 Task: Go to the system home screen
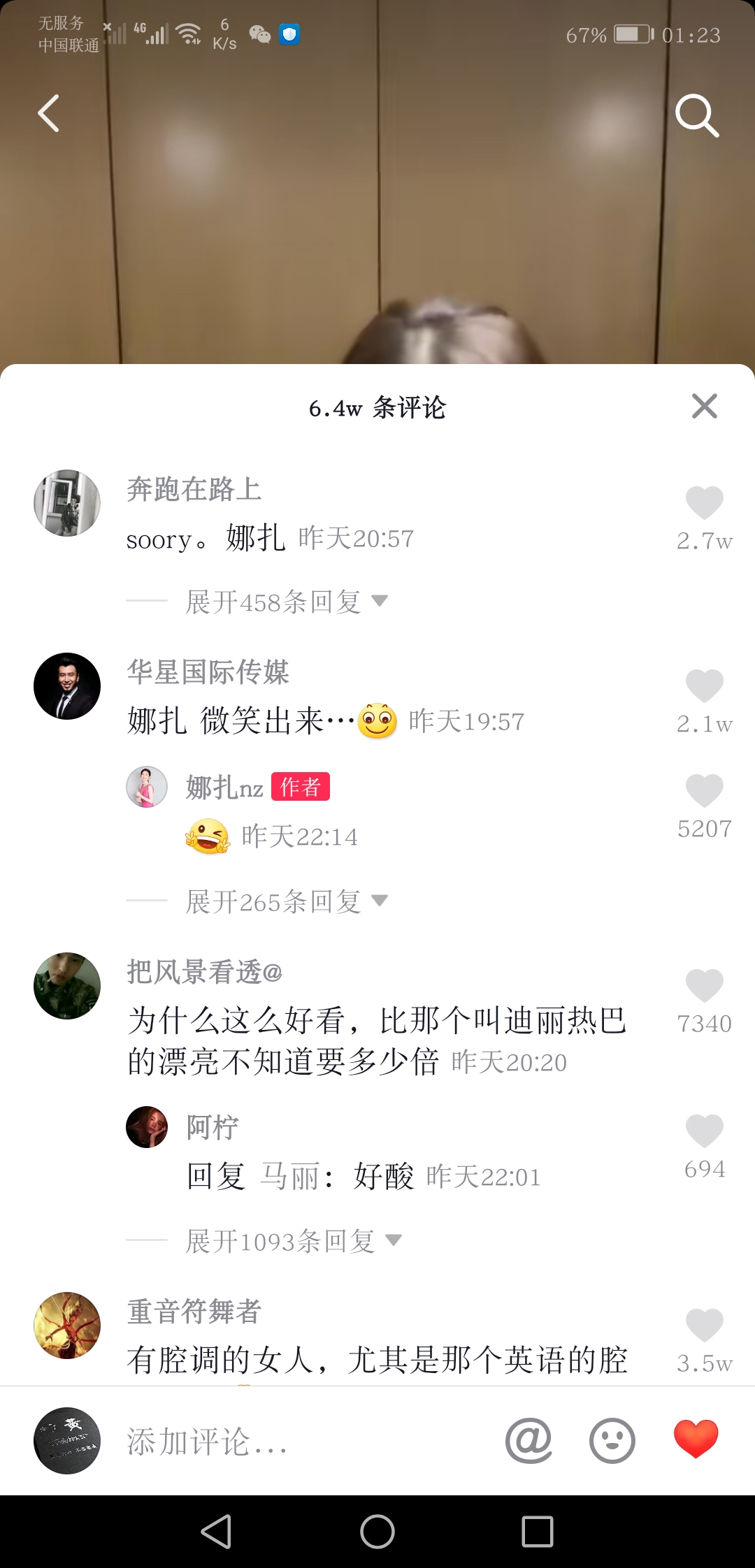377,1532
